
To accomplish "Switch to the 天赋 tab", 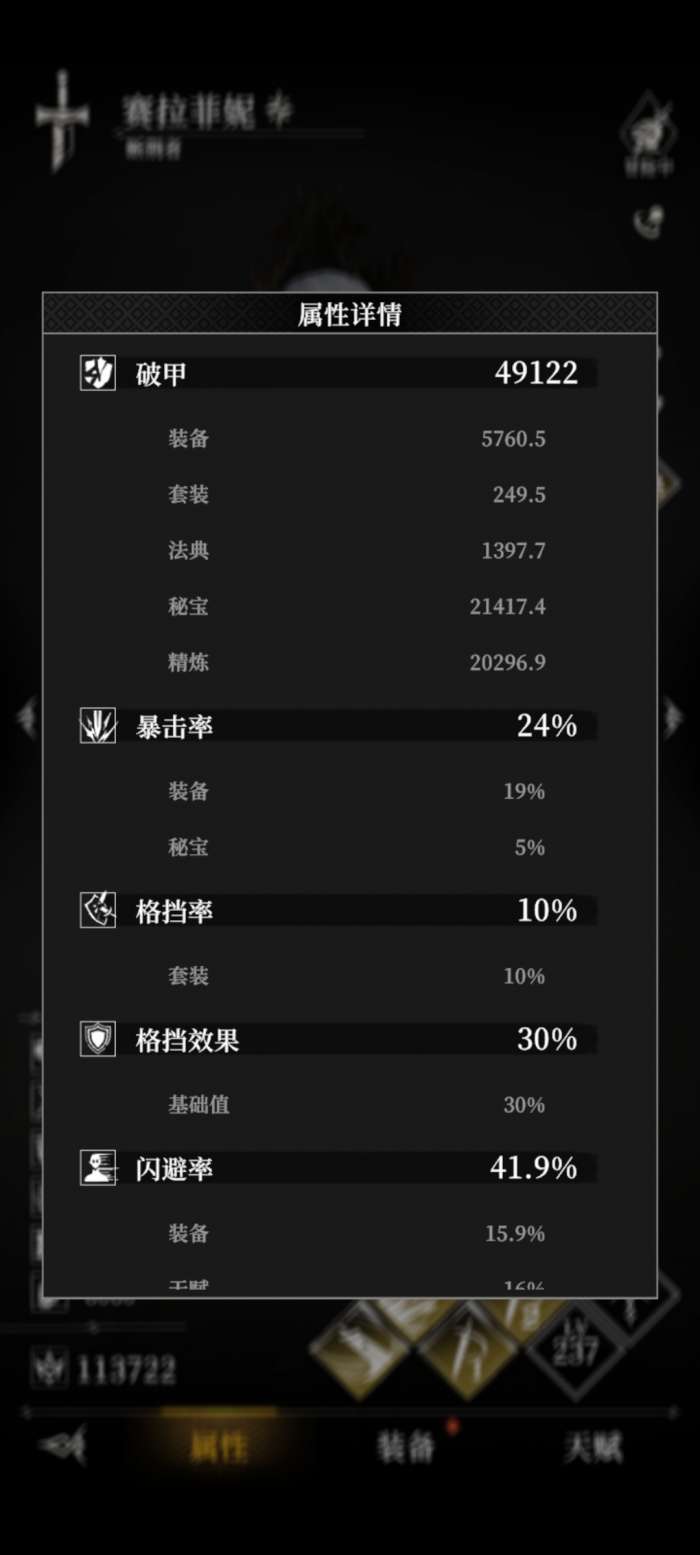I will click(x=592, y=1447).
